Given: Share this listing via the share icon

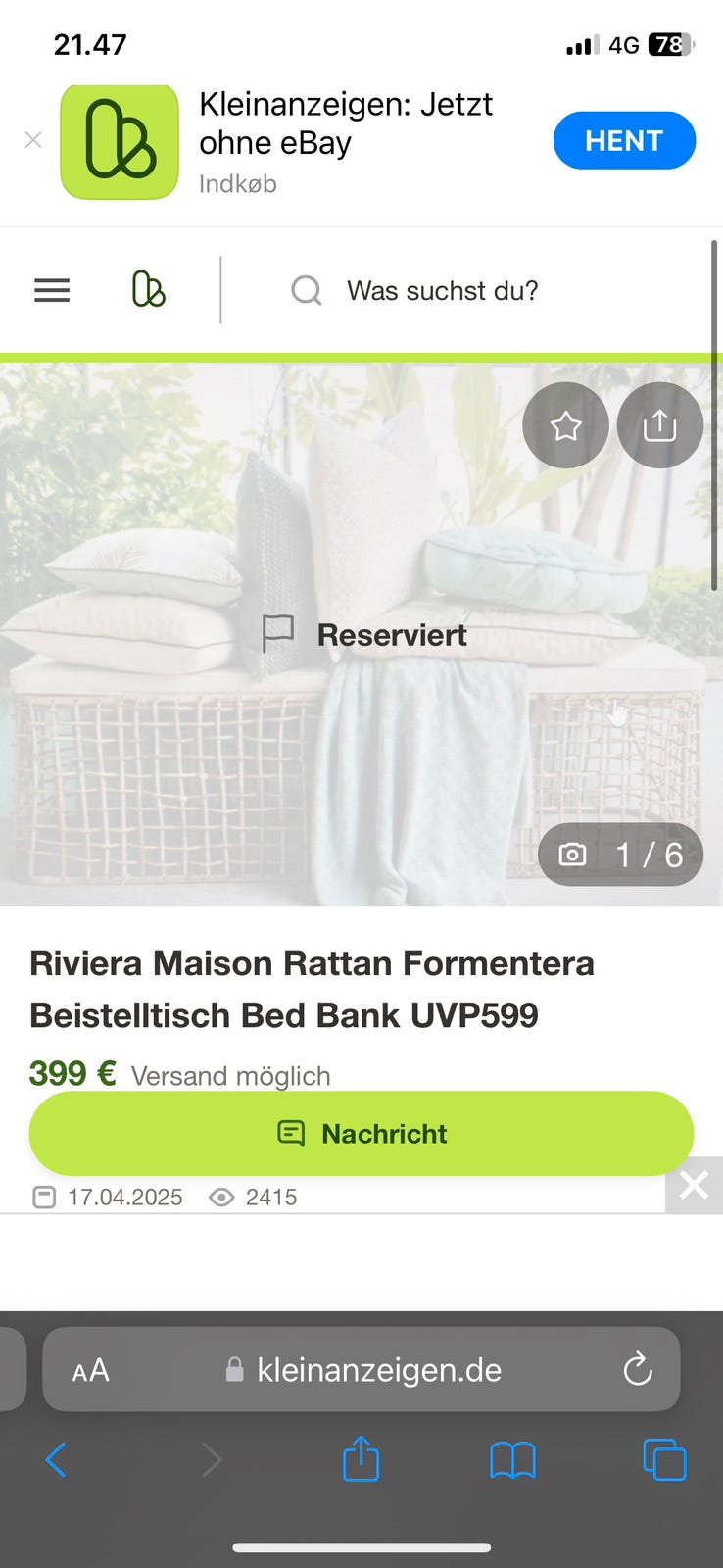Looking at the screenshot, I should (x=660, y=425).
